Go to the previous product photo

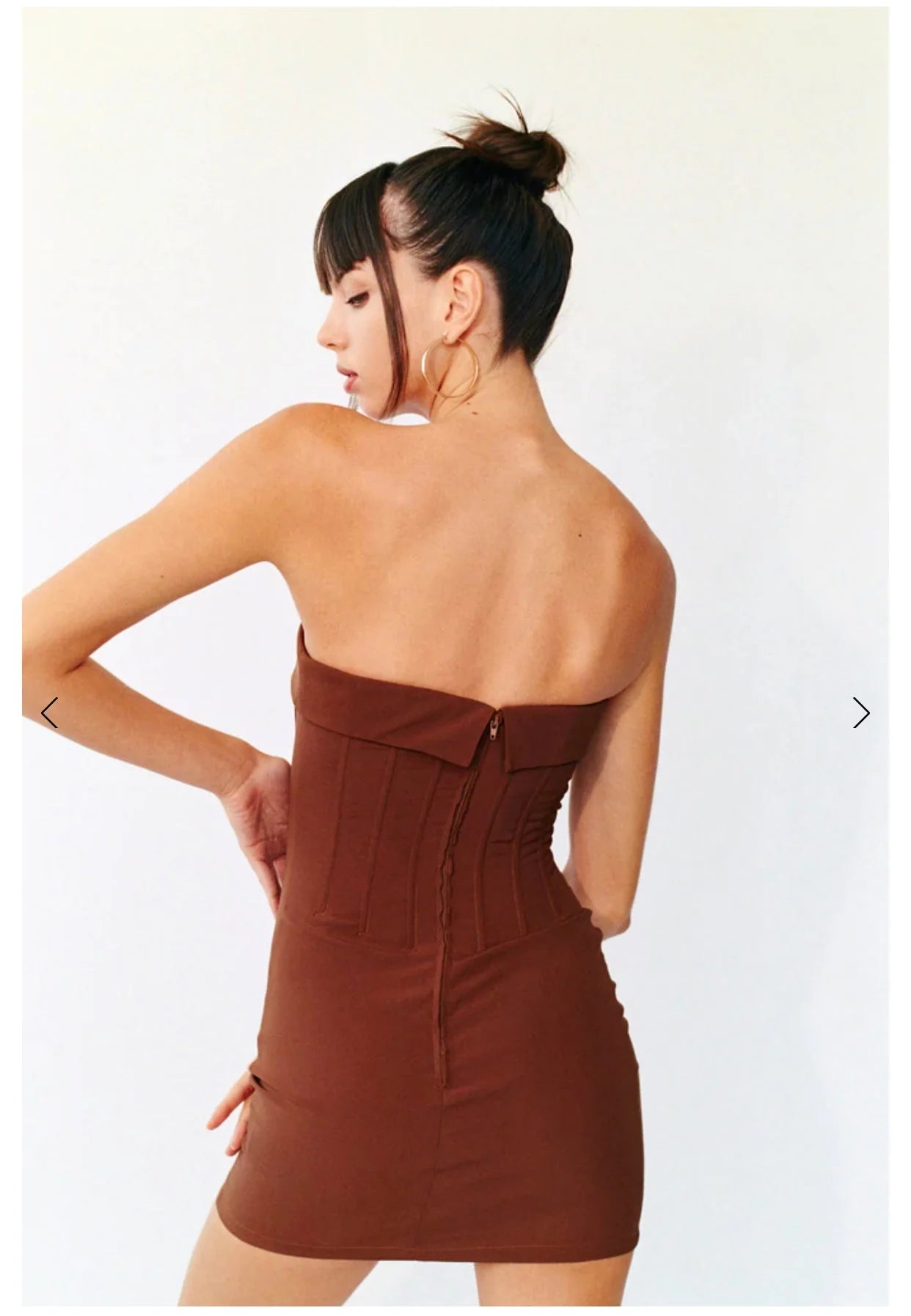coord(49,713)
